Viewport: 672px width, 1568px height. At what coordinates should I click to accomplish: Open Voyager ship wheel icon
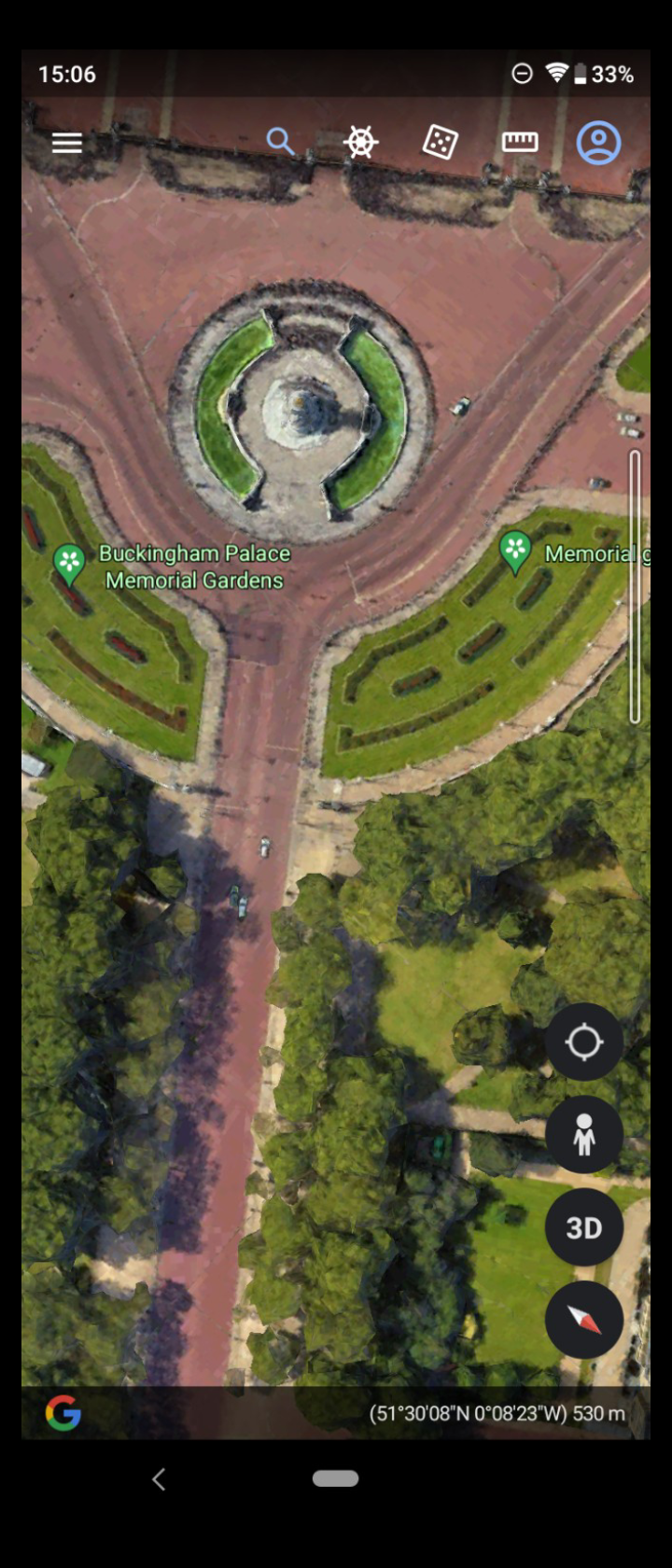pos(360,143)
